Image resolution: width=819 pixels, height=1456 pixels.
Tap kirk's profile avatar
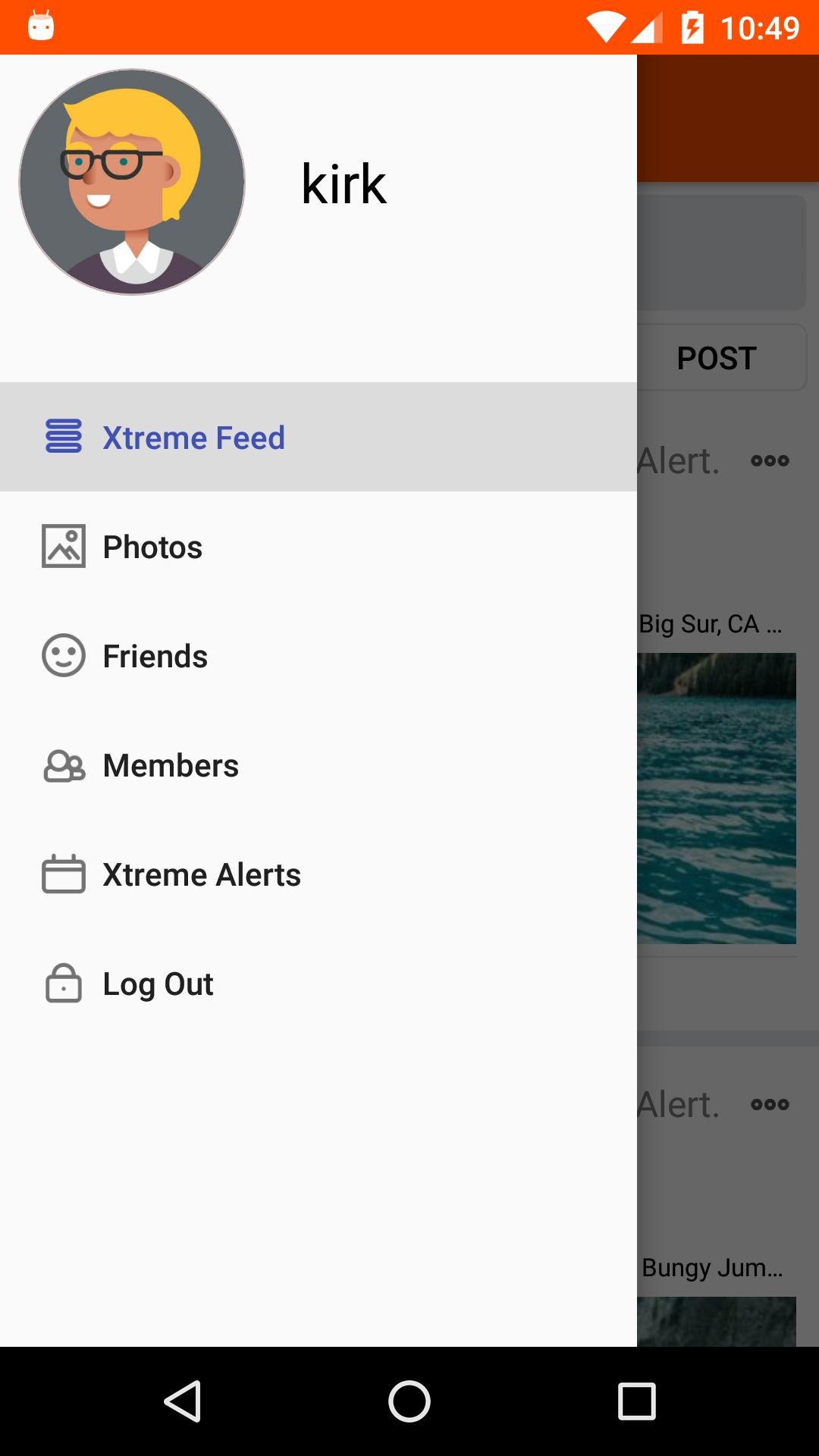click(x=132, y=182)
